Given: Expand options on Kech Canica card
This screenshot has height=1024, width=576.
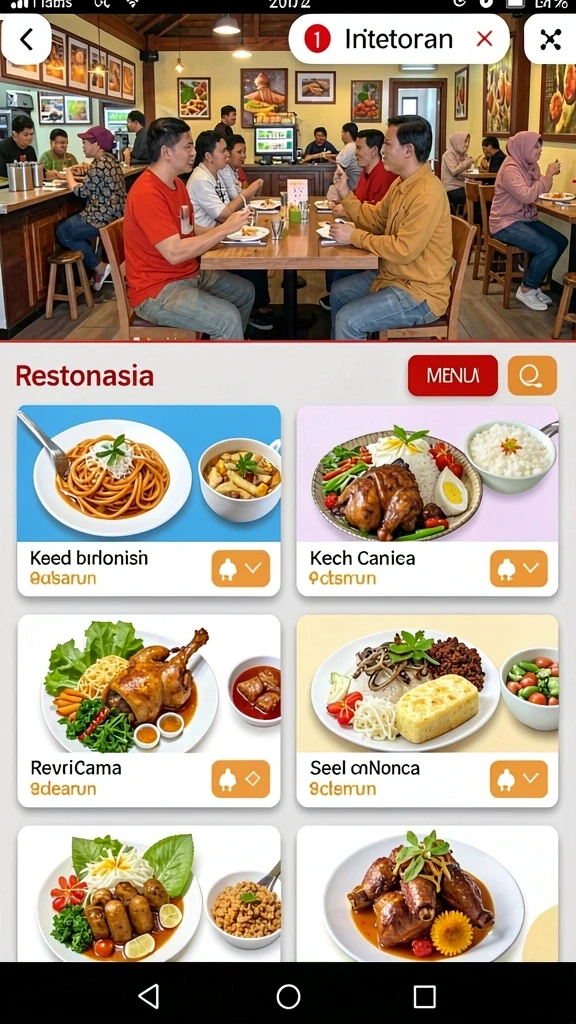Looking at the screenshot, I should tap(519, 568).
